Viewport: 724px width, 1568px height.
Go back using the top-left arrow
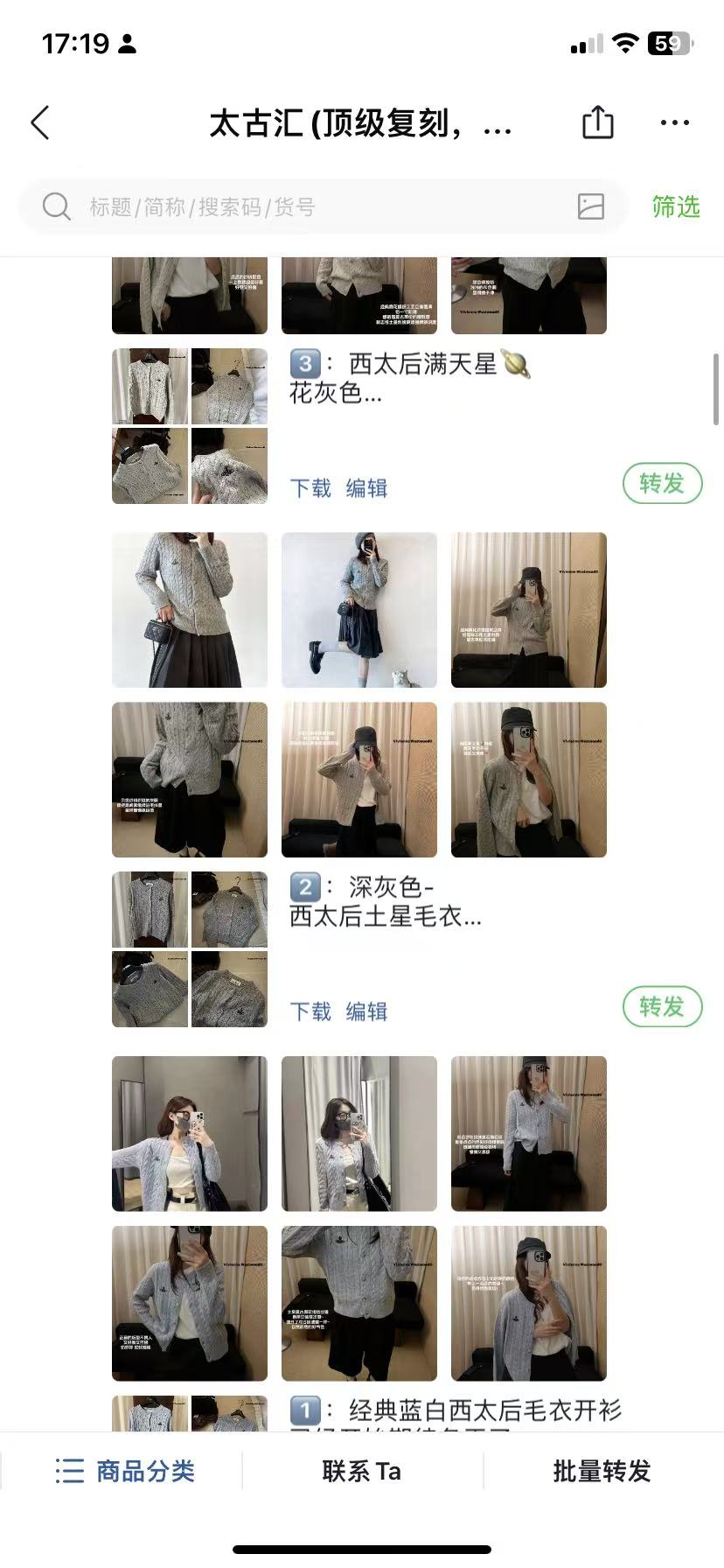tap(40, 123)
